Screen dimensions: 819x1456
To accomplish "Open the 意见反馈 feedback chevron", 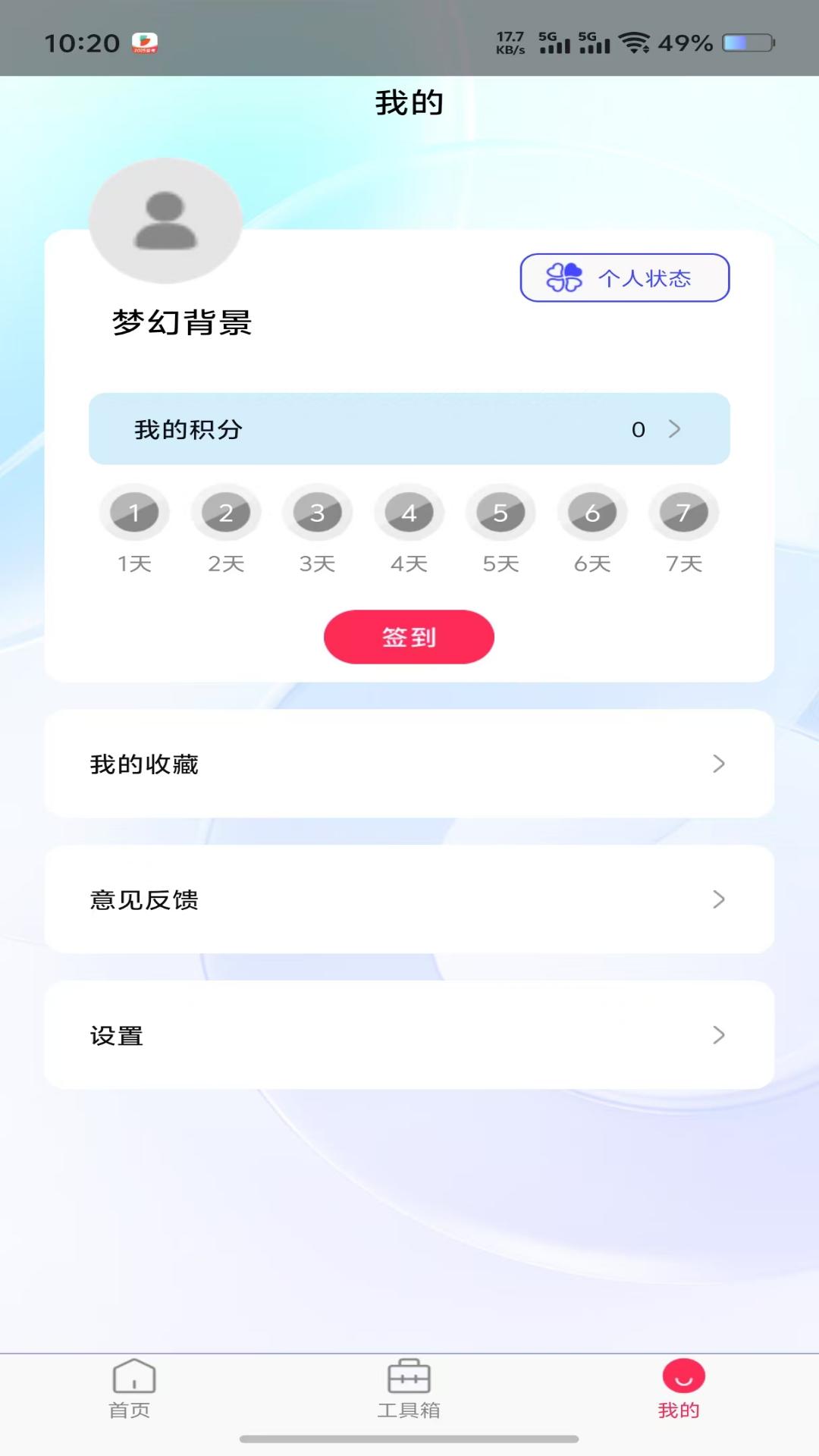I will (x=719, y=900).
